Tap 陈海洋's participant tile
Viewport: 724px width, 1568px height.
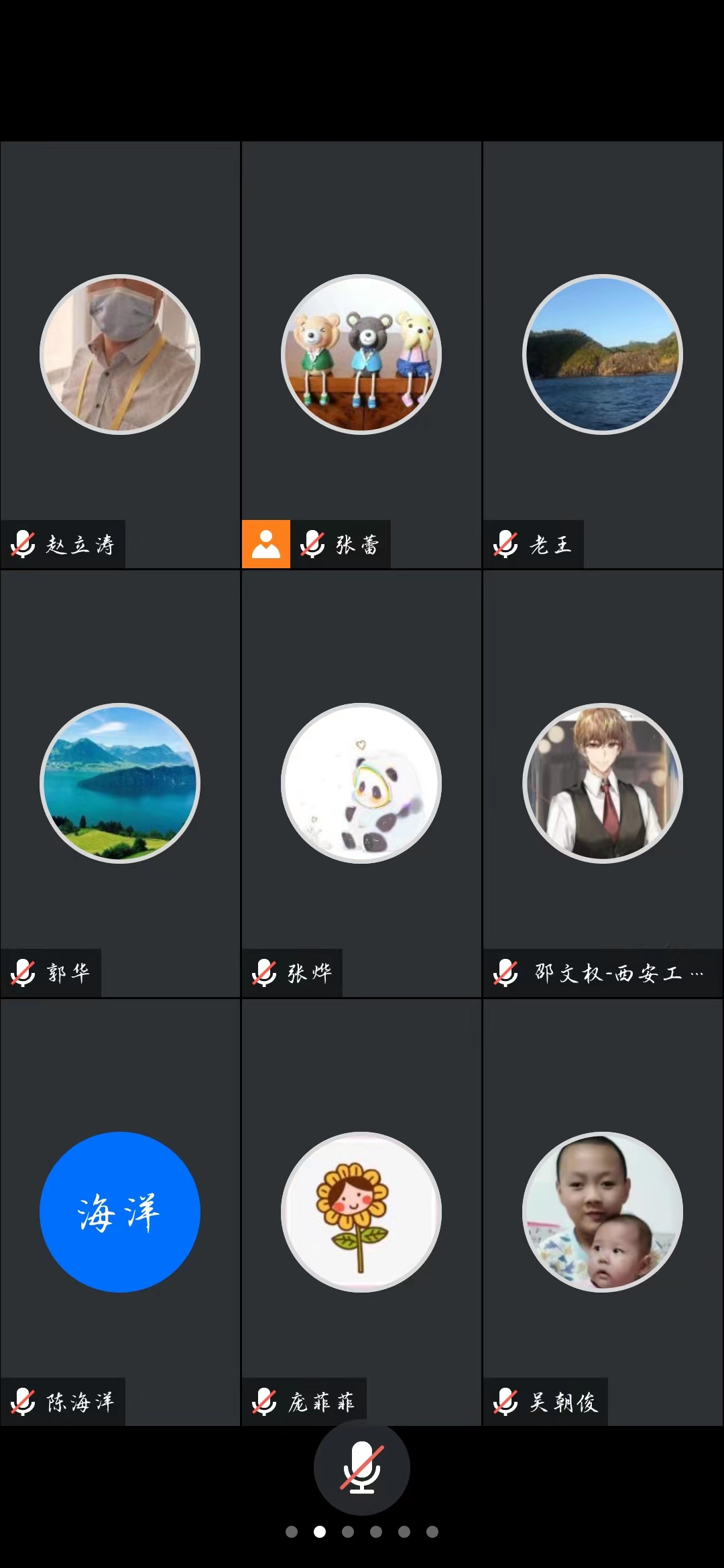[120, 1212]
